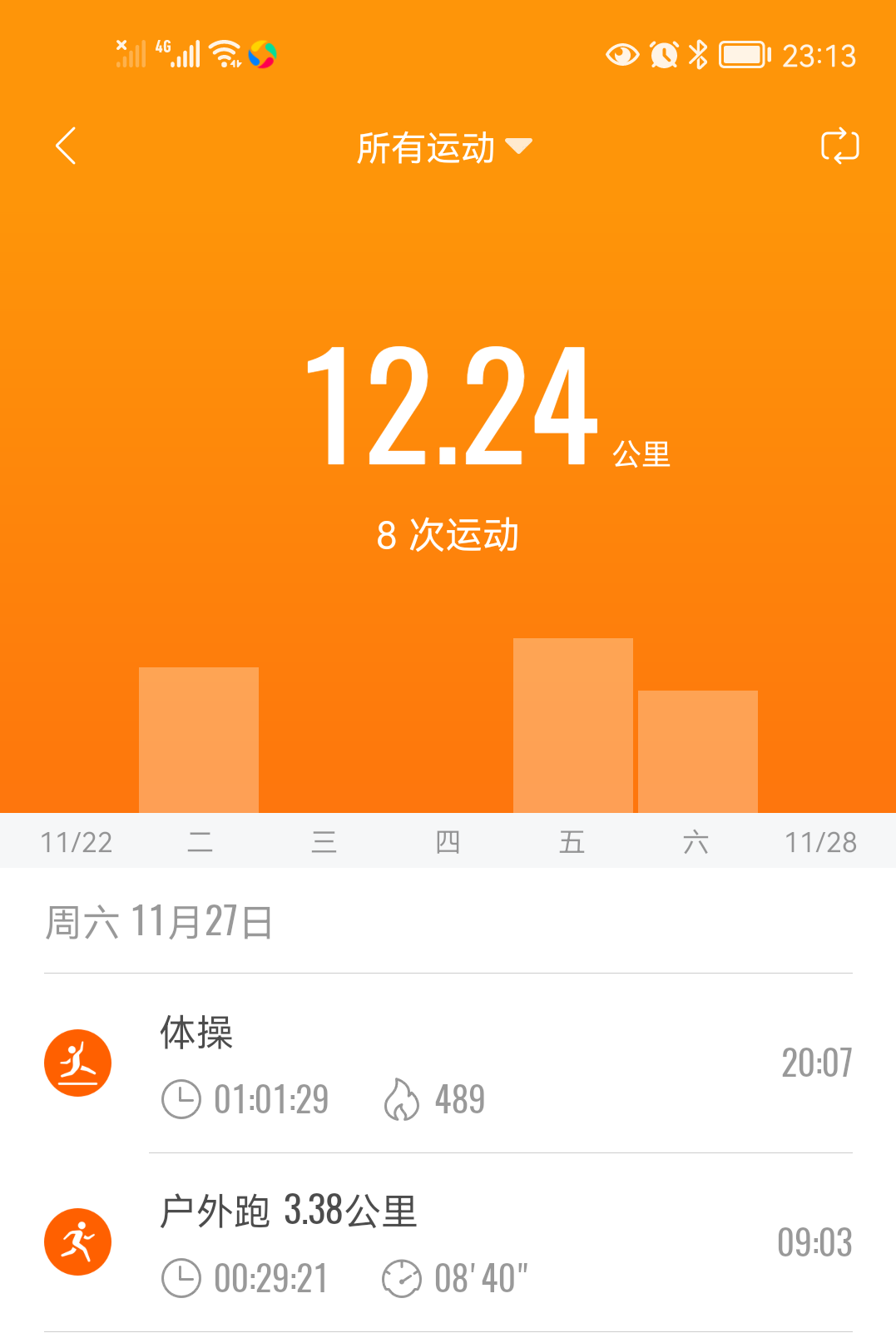The height and width of the screenshot is (1338, 896).
Task: Select the 户外跑 running activity icon
Action: click(77, 1241)
